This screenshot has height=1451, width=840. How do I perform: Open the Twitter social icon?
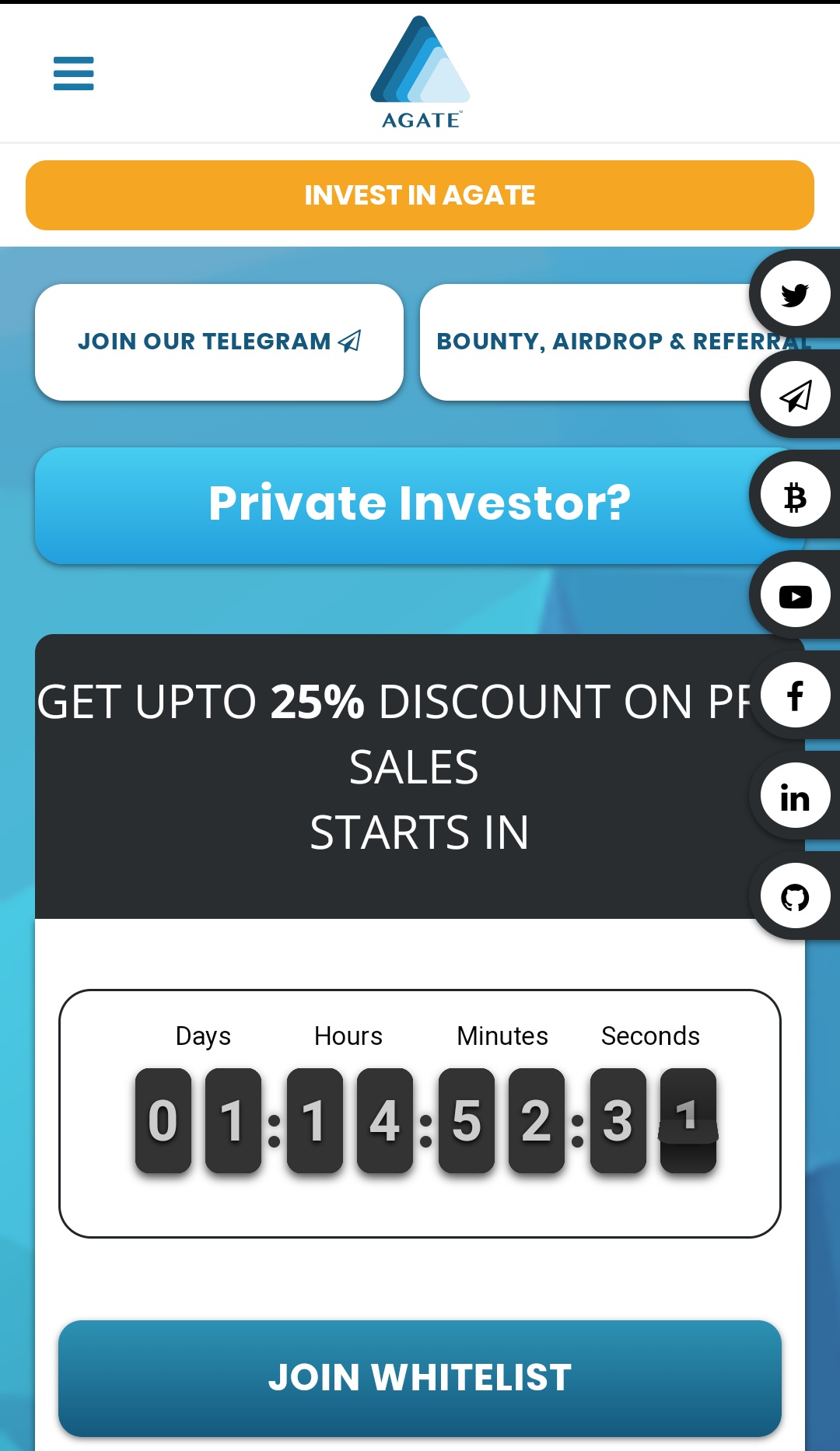[x=795, y=294]
